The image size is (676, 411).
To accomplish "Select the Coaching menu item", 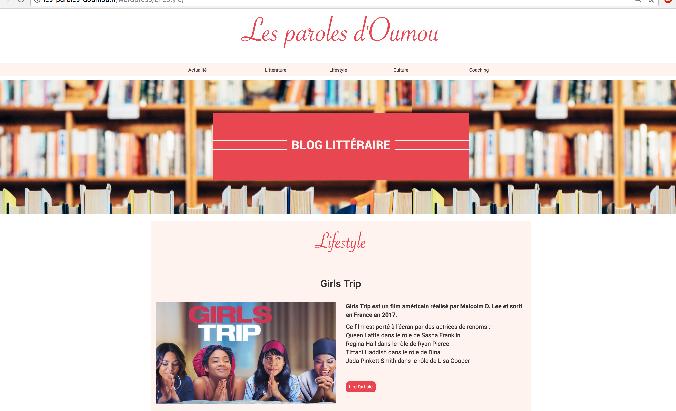I will [479, 70].
